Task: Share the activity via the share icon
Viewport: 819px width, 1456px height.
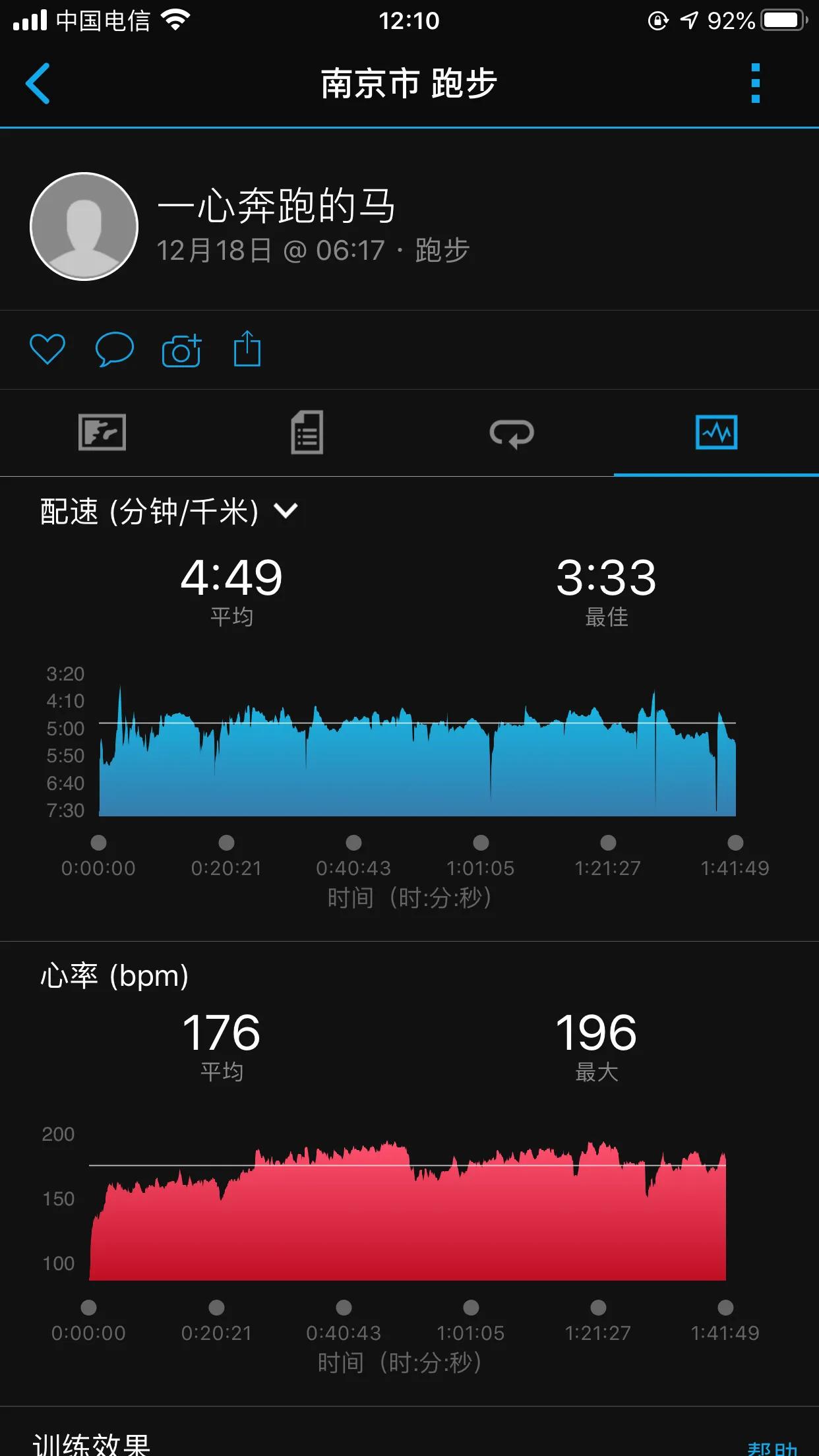Action: point(247,349)
